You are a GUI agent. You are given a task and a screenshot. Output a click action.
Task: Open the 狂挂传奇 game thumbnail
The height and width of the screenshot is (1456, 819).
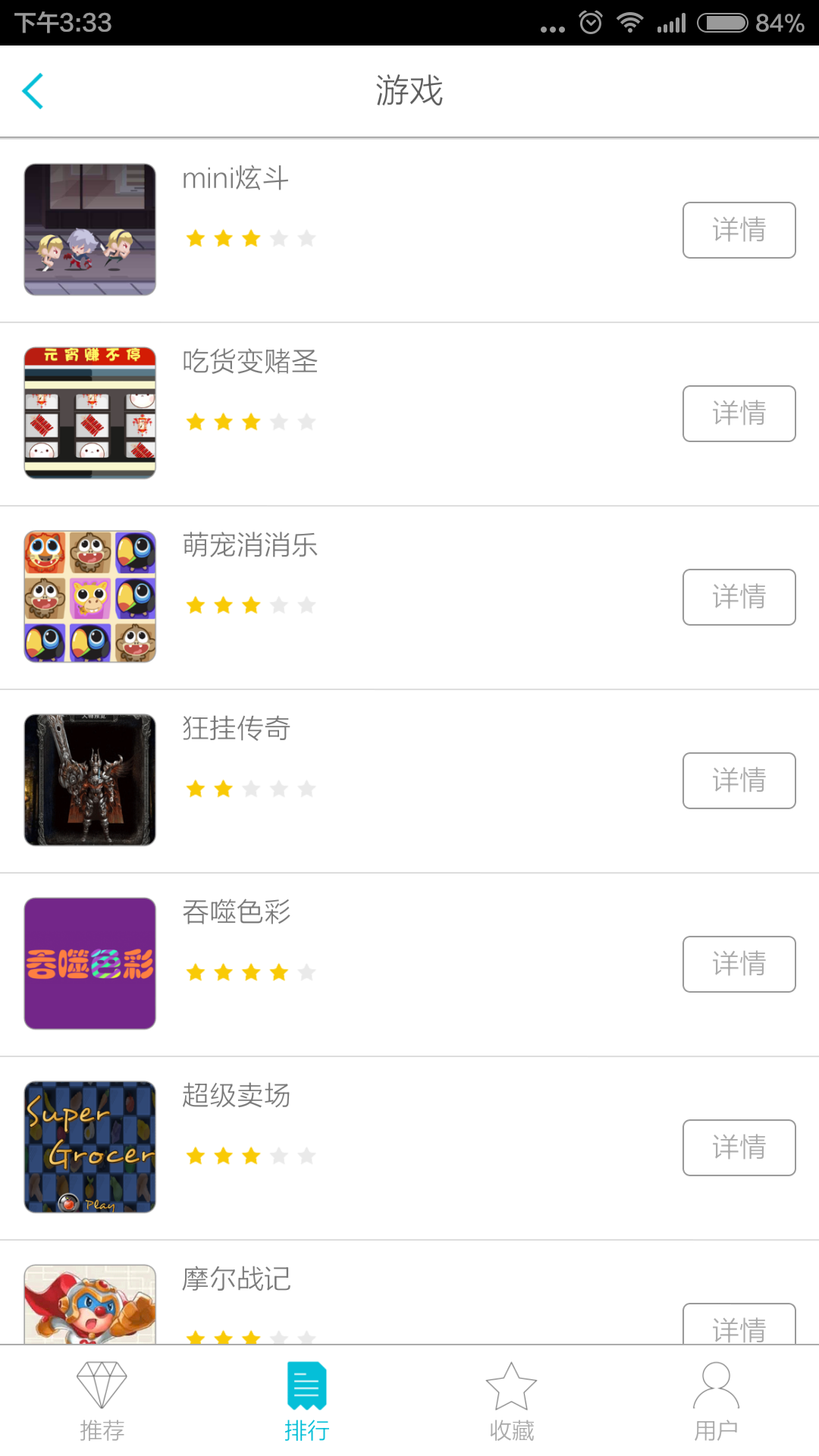90,780
